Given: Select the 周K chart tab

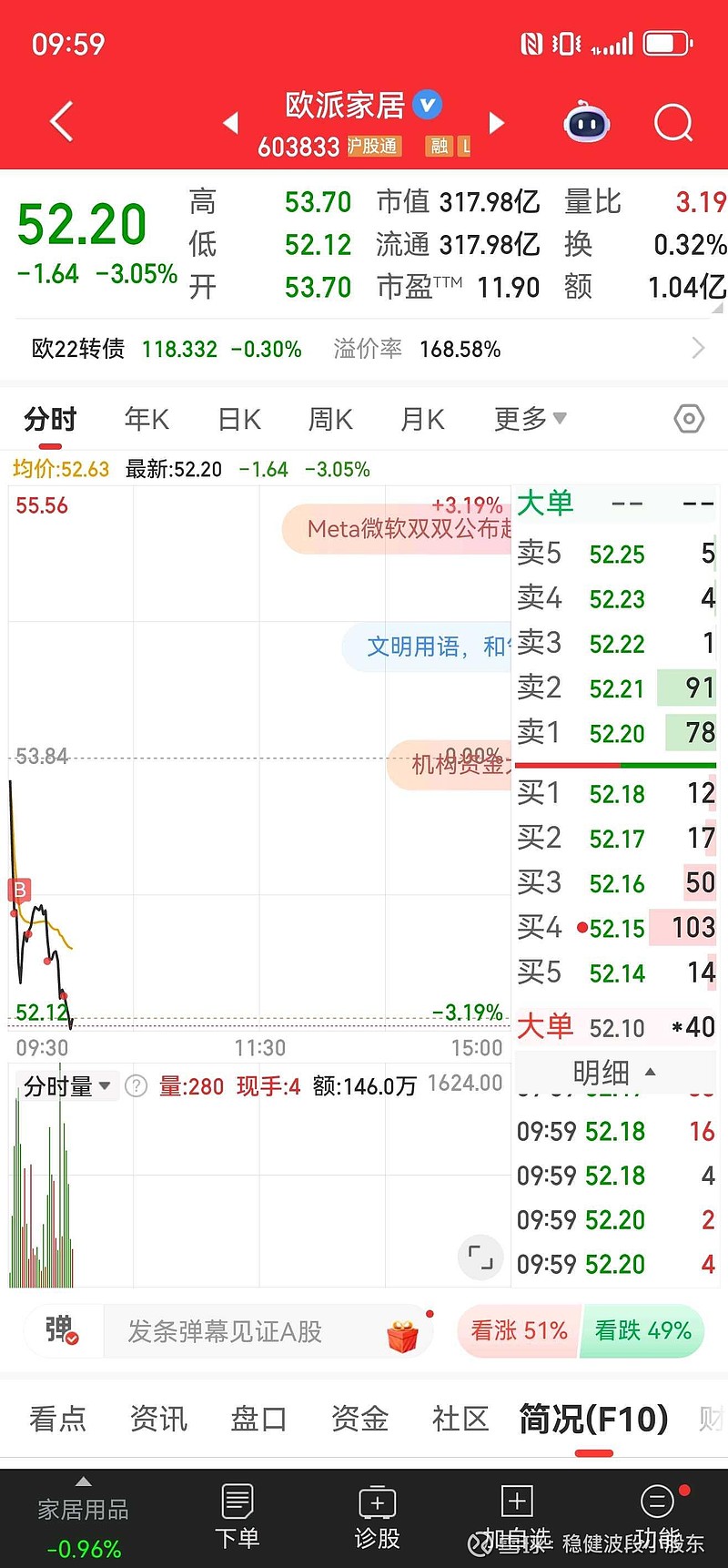Looking at the screenshot, I should [330, 420].
